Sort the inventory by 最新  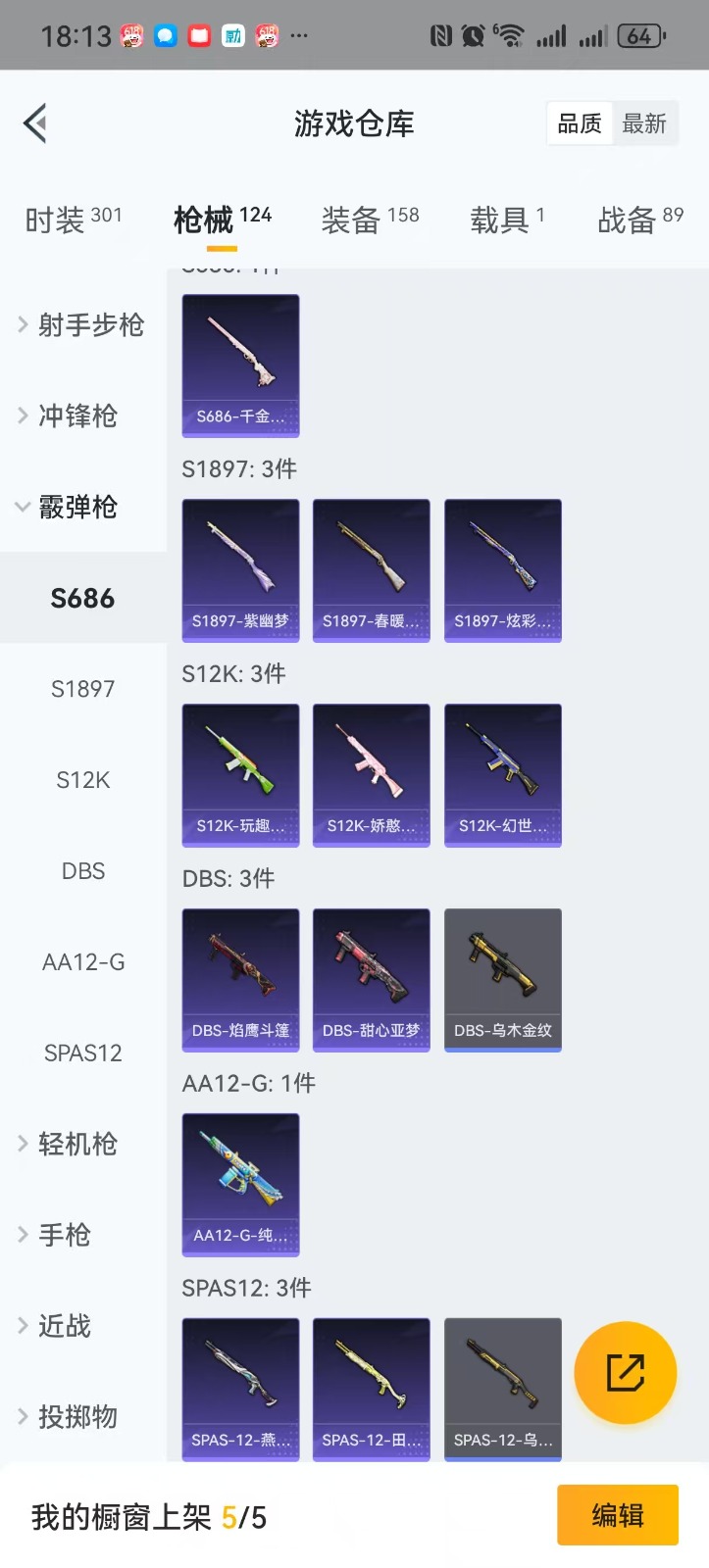point(644,124)
